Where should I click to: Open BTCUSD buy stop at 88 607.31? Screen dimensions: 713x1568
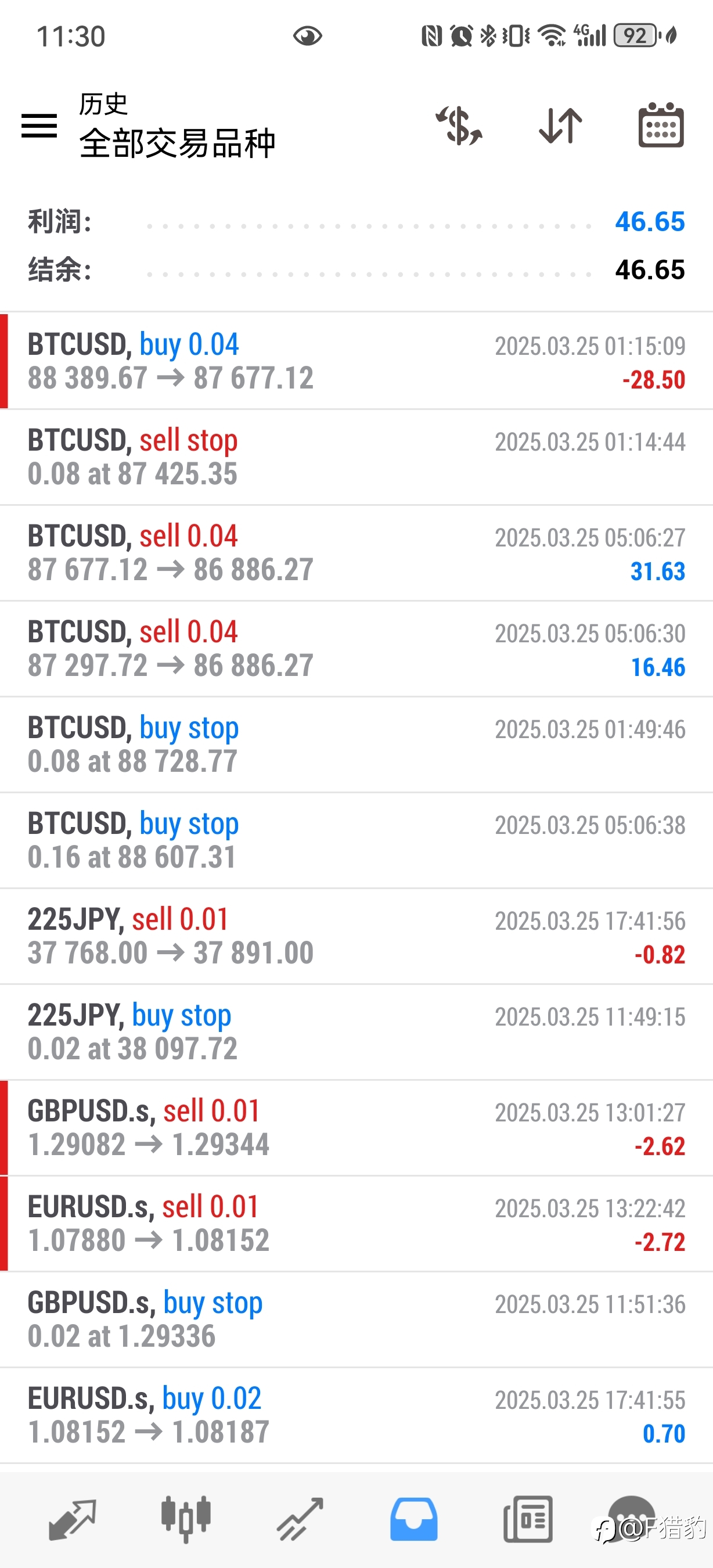[356, 840]
